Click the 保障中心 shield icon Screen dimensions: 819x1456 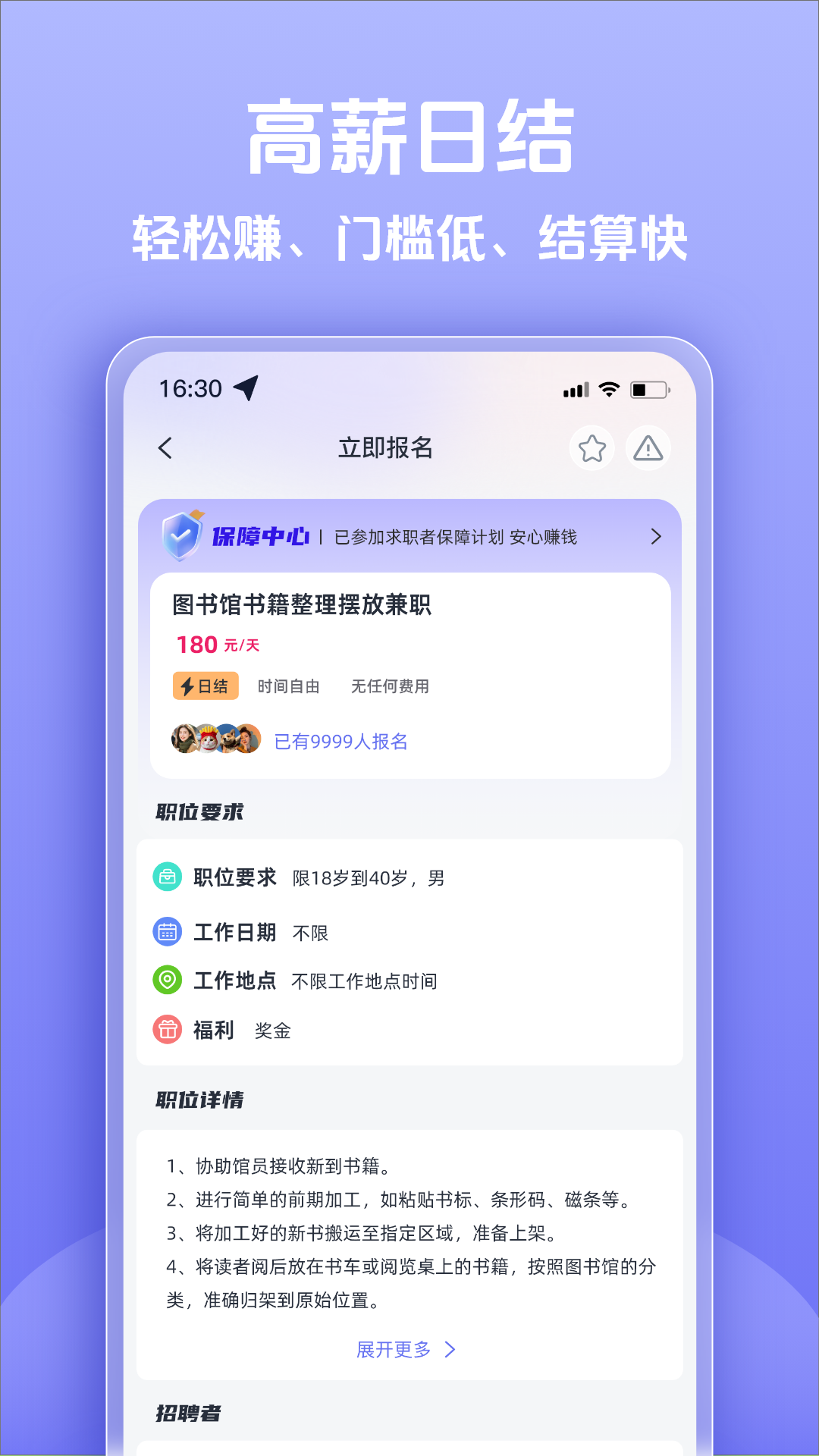point(180,538)
